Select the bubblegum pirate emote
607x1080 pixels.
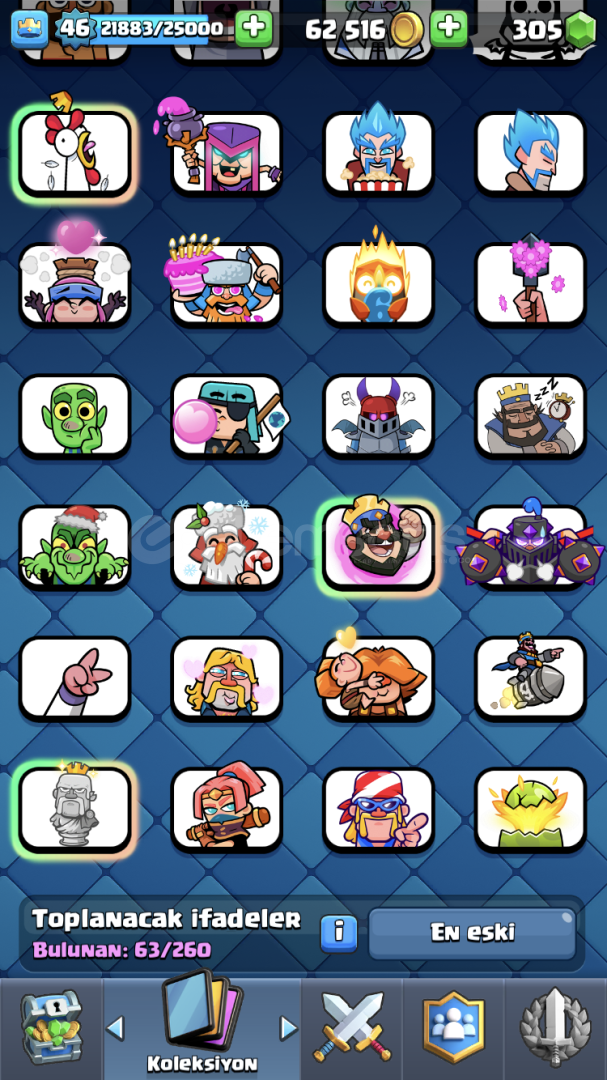(226, 416)
